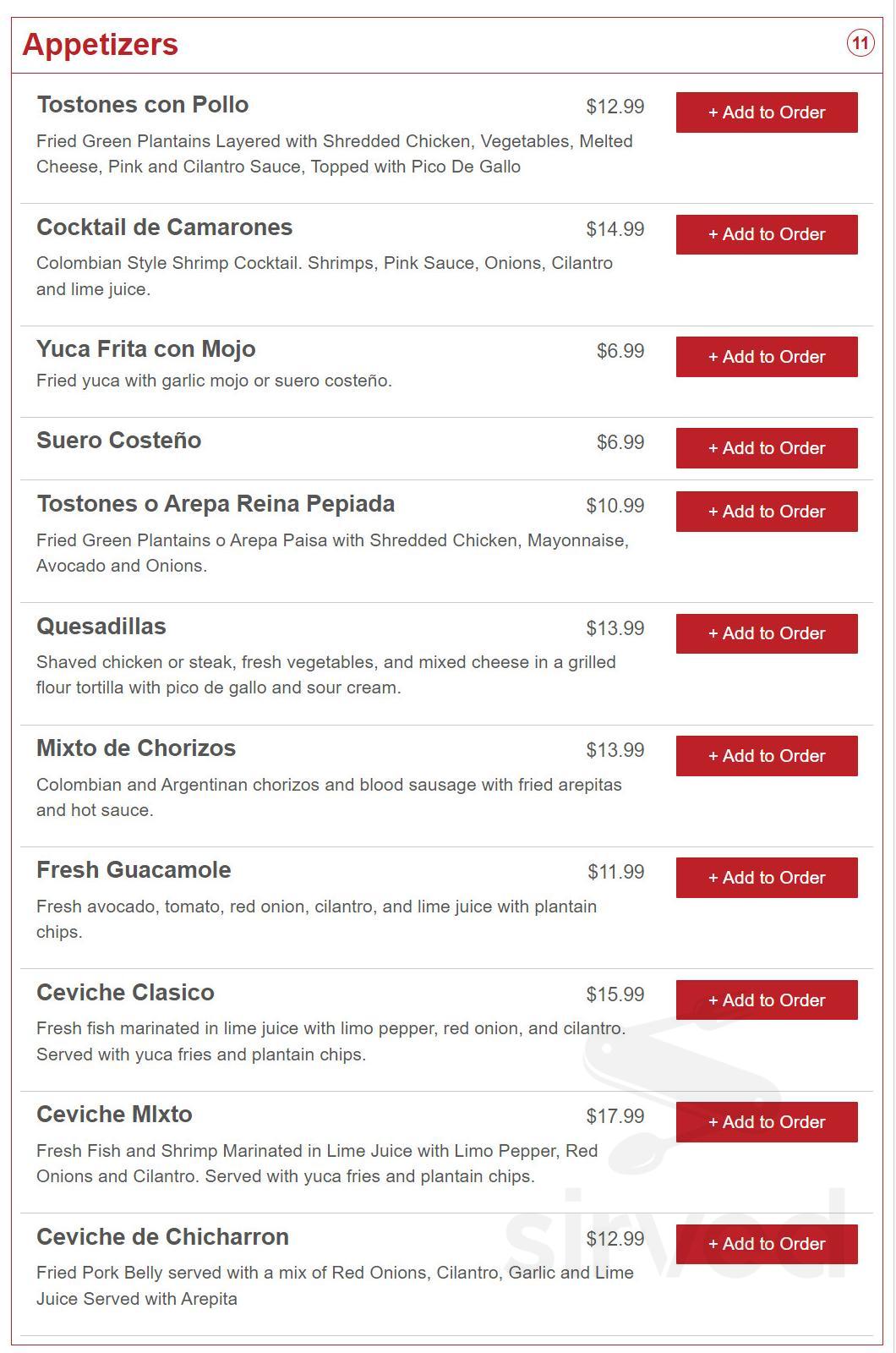Add Yuca Frita con Mojo to order
This screenshot has width=896, height=1353.
pos(765,356)
